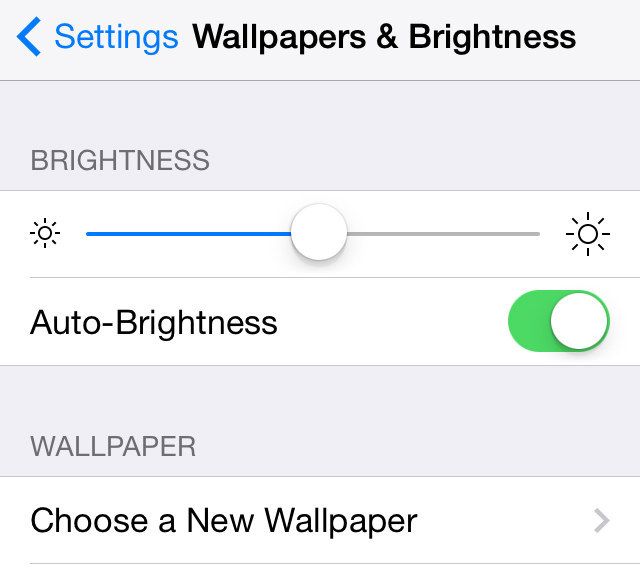Open Choose a New Wallpaper
This screenshot has width=640, height=572.
pos(320,520)
